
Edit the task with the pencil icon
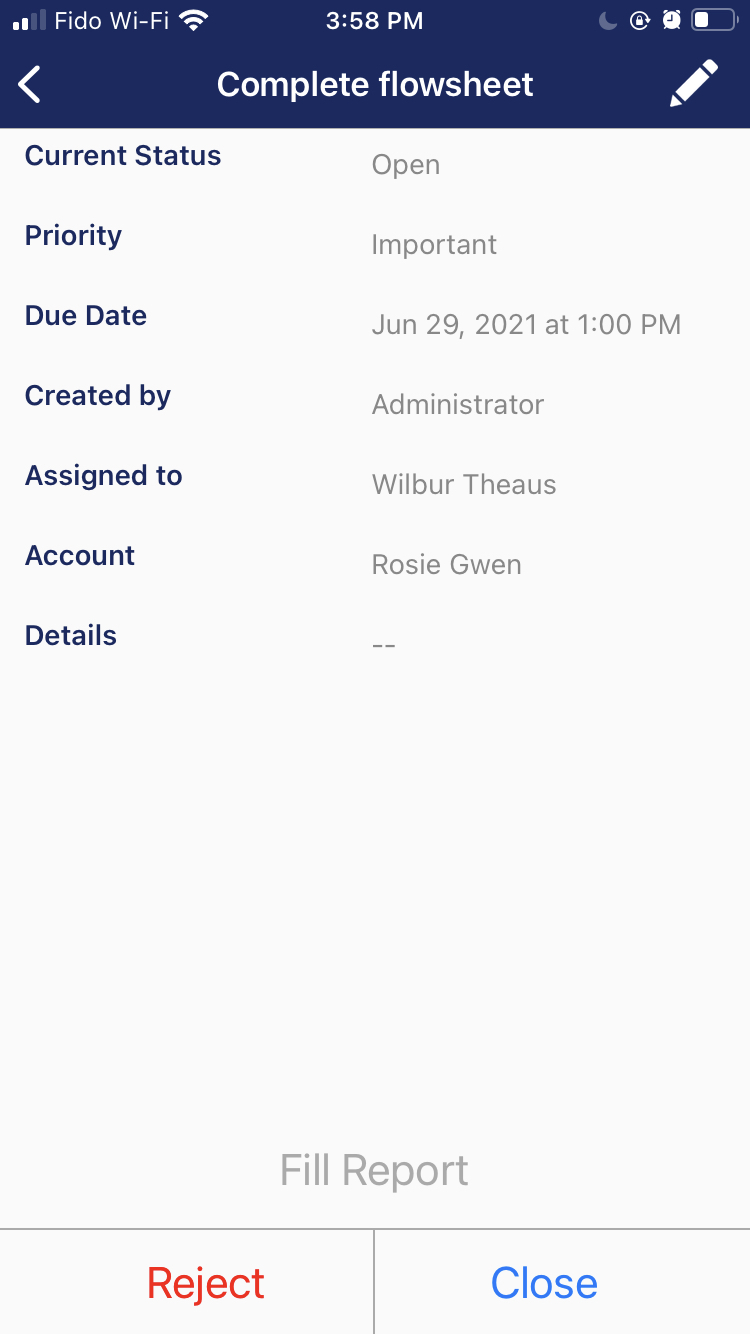pos(693,84)
